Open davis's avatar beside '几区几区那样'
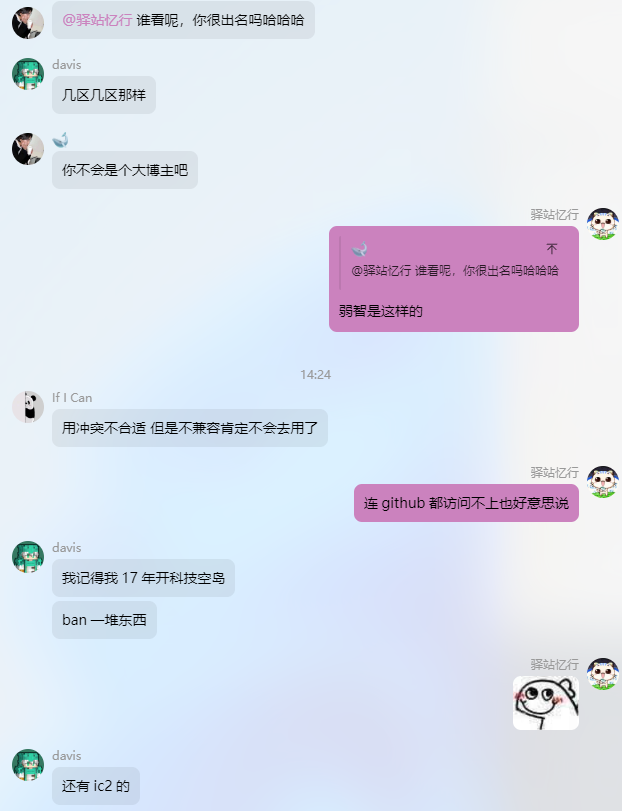 coord(28,74)
